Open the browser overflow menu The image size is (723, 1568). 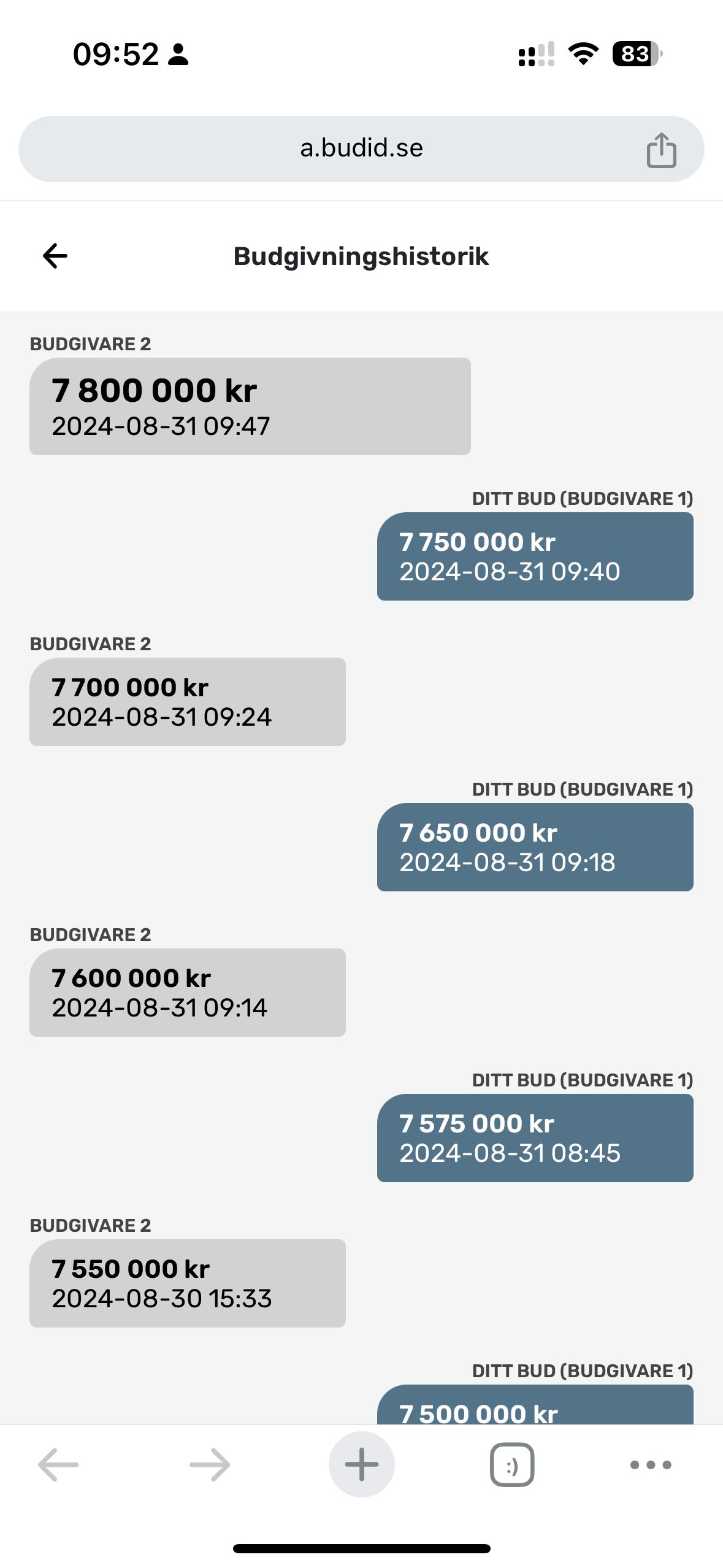pos(651,1465)
